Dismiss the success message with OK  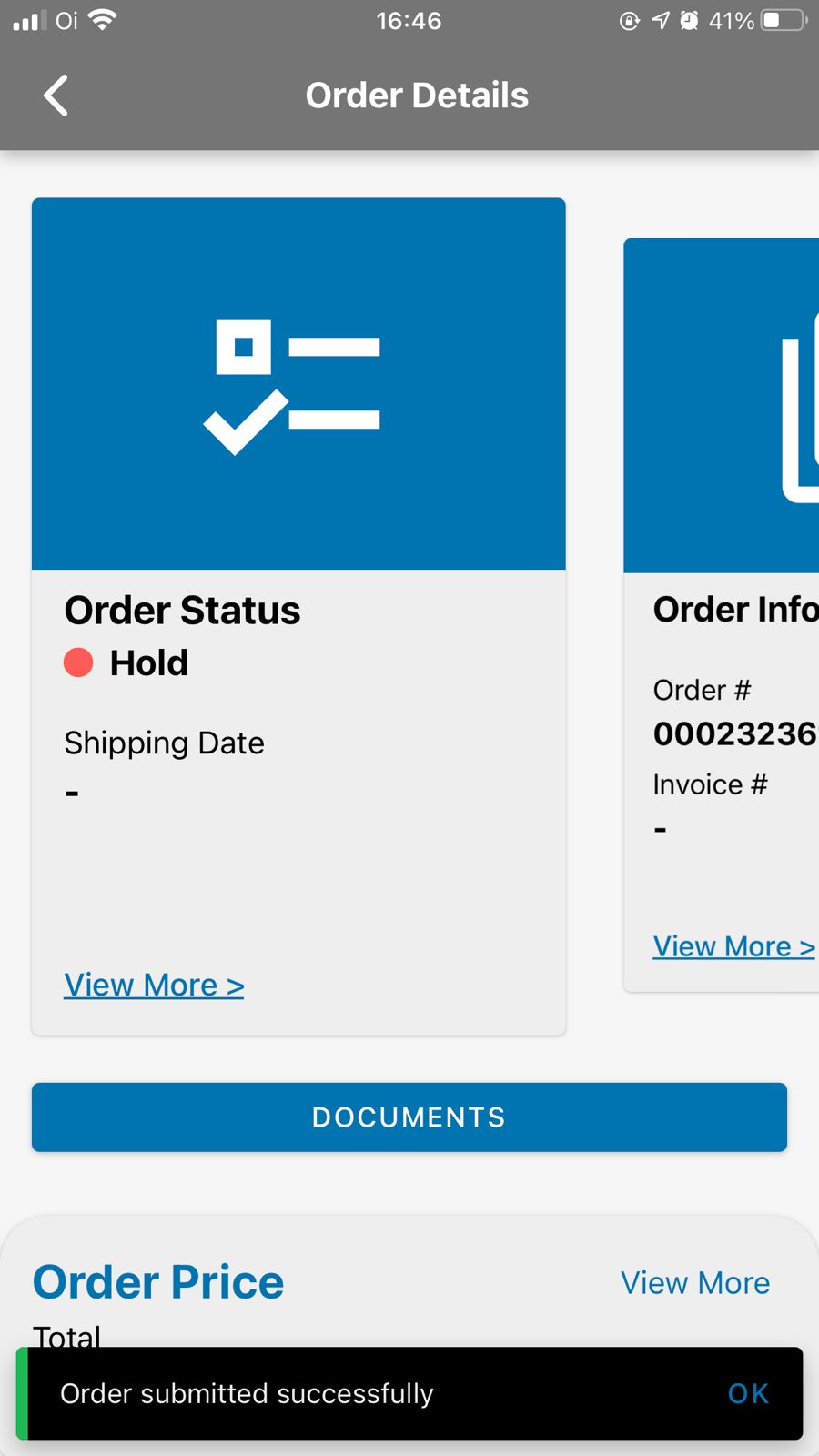[x=748, y=1393]
